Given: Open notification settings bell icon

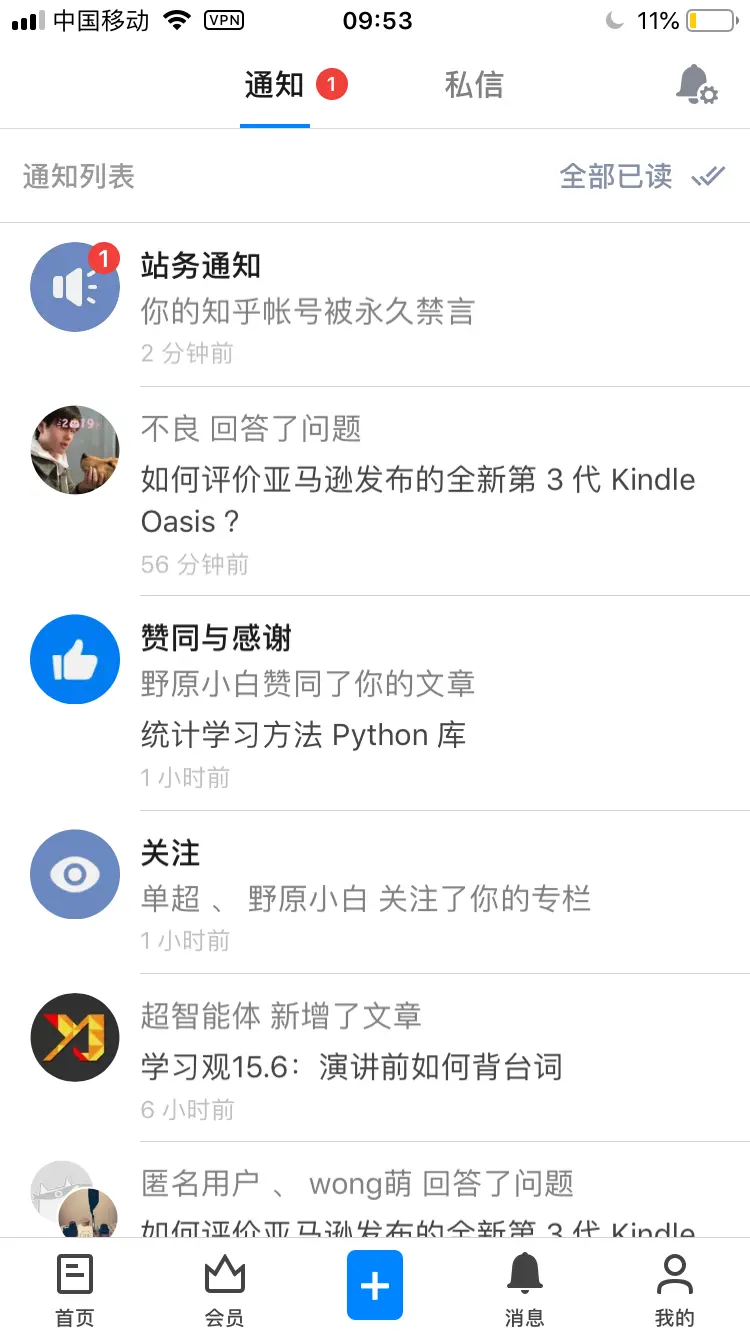Looking at the screenshot, I should (696, 85).
